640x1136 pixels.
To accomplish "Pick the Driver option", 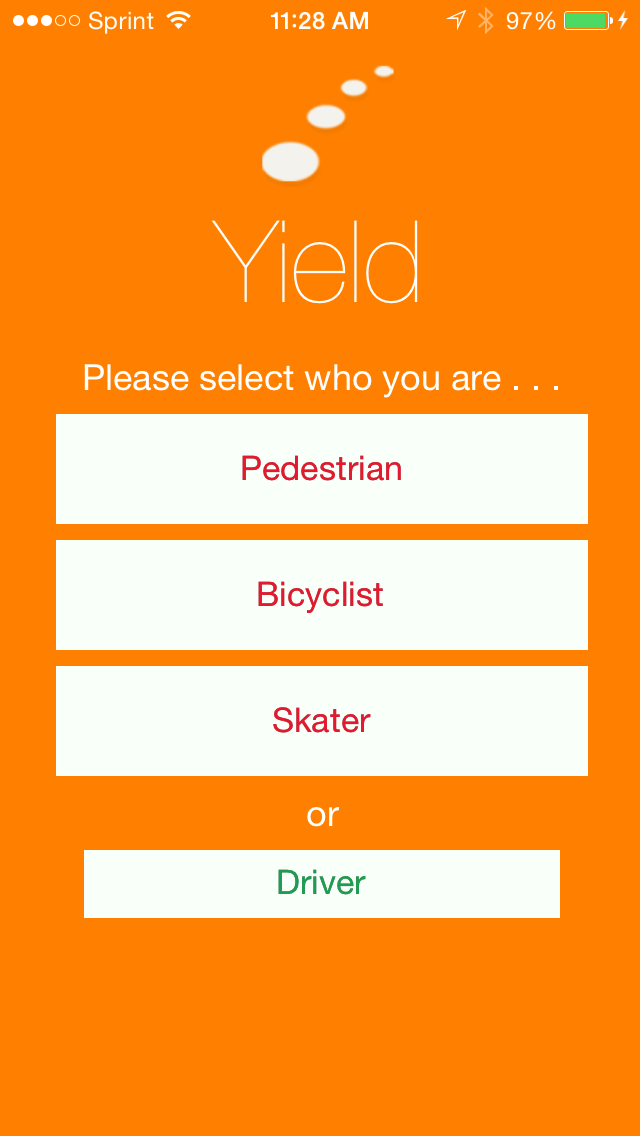I will [321, 883].
